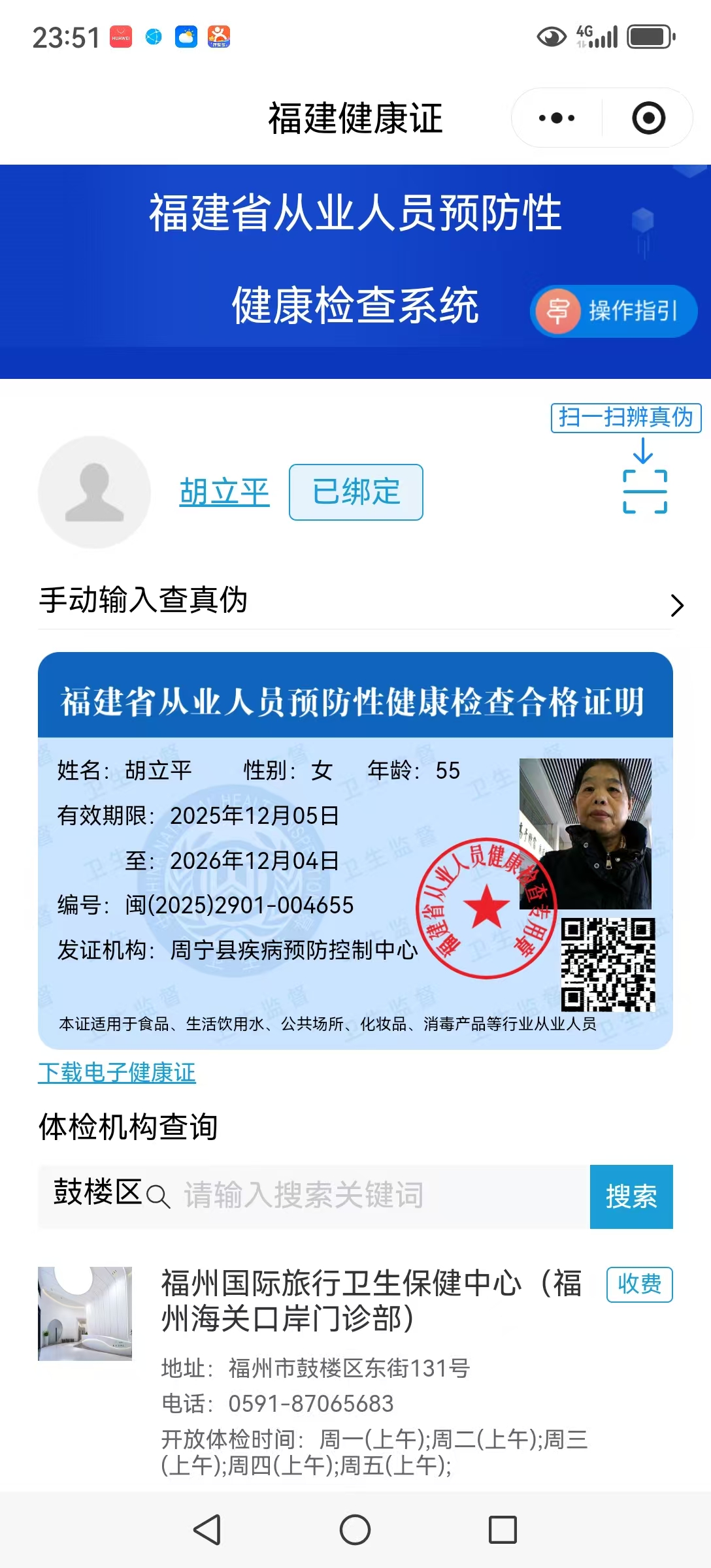
Task: Focus the 请输入搜索关键词 search field
Action: pos(379,1196)
